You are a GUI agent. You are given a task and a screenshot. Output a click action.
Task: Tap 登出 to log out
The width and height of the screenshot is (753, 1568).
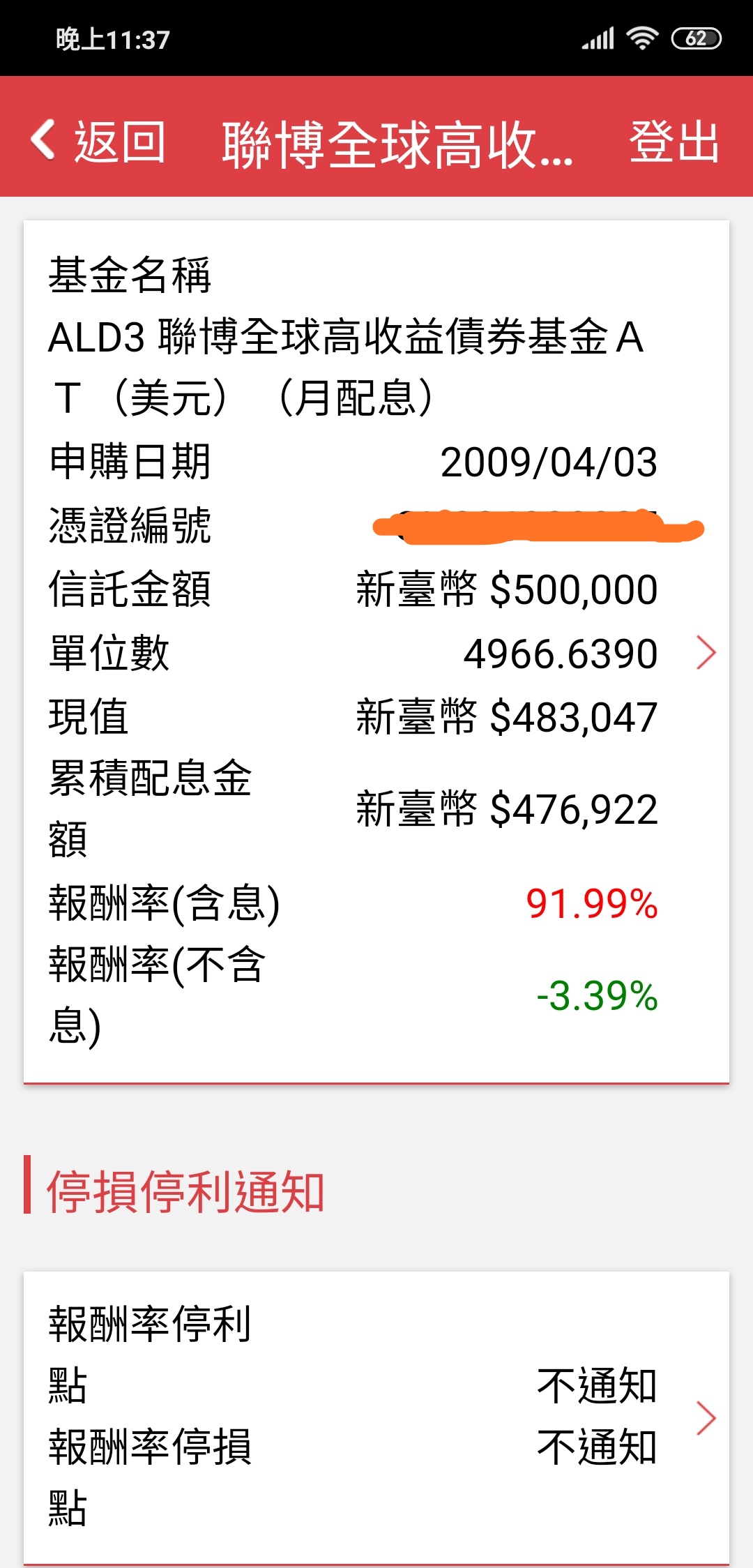point(671,143)
